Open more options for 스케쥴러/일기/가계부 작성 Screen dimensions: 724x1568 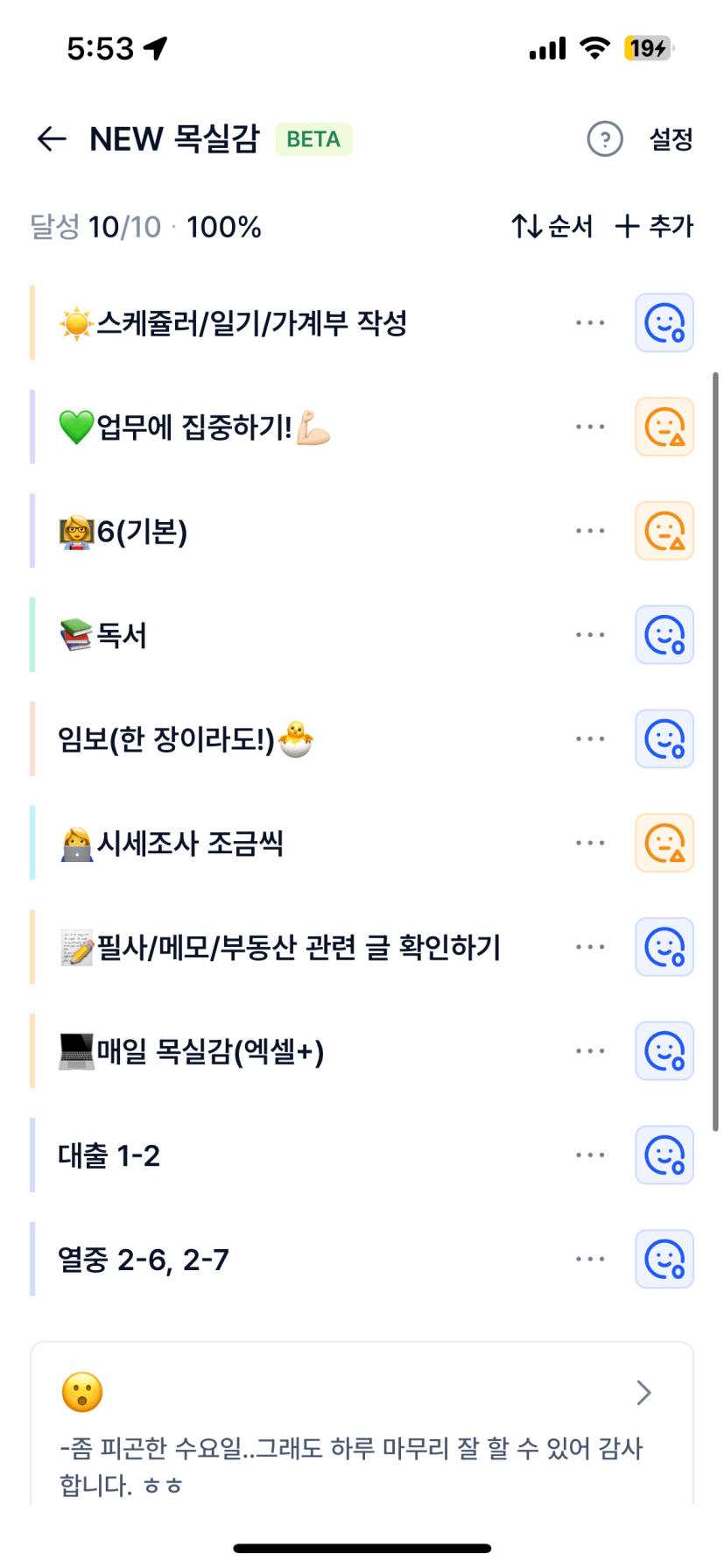point(590,323)
